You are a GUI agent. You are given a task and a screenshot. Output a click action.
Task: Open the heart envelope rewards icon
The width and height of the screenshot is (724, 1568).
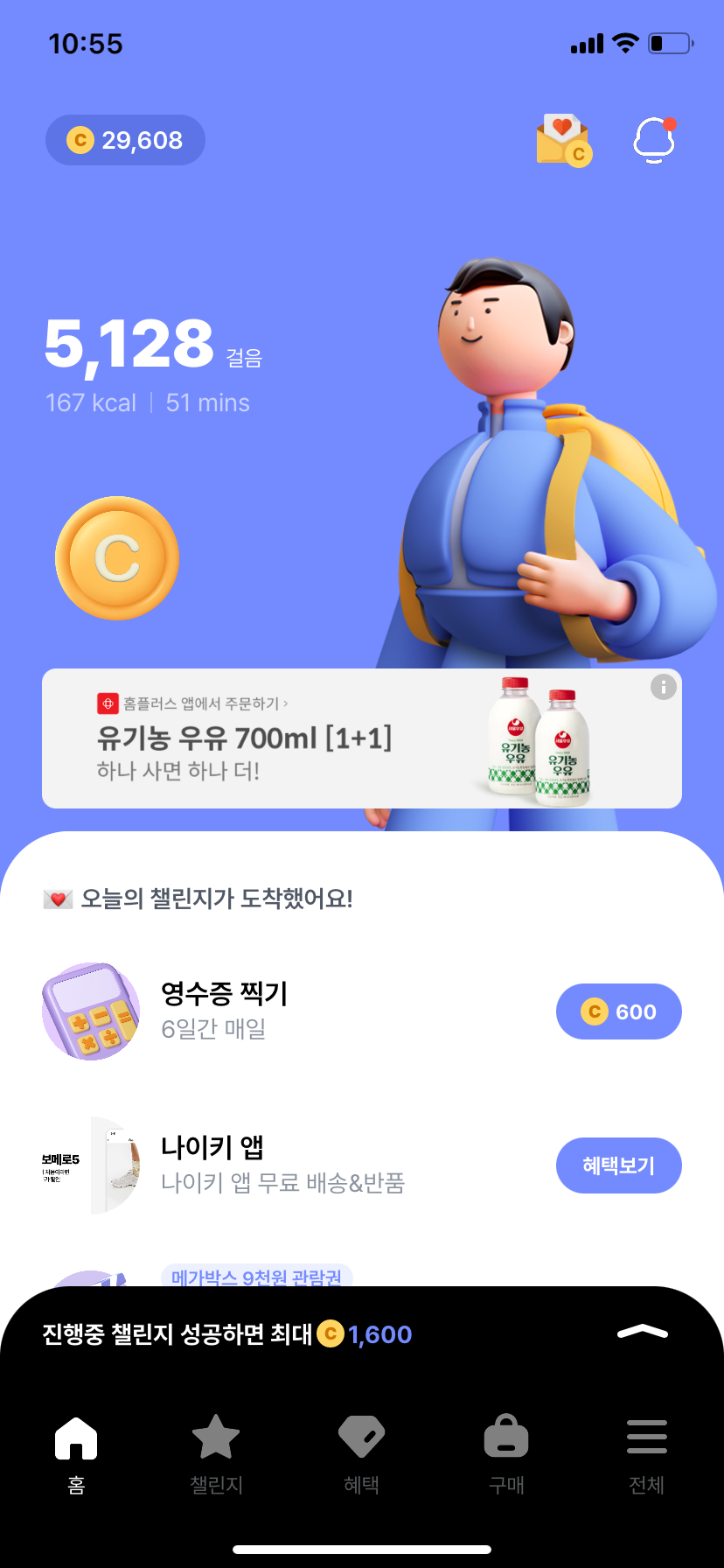(563, 140)
